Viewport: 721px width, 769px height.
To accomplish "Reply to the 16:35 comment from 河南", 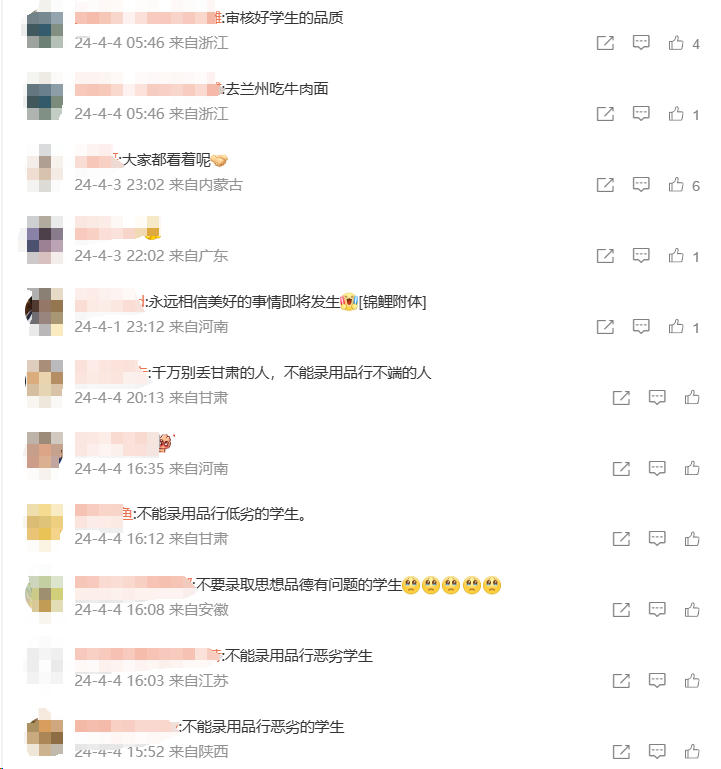I will coord(657,468).
